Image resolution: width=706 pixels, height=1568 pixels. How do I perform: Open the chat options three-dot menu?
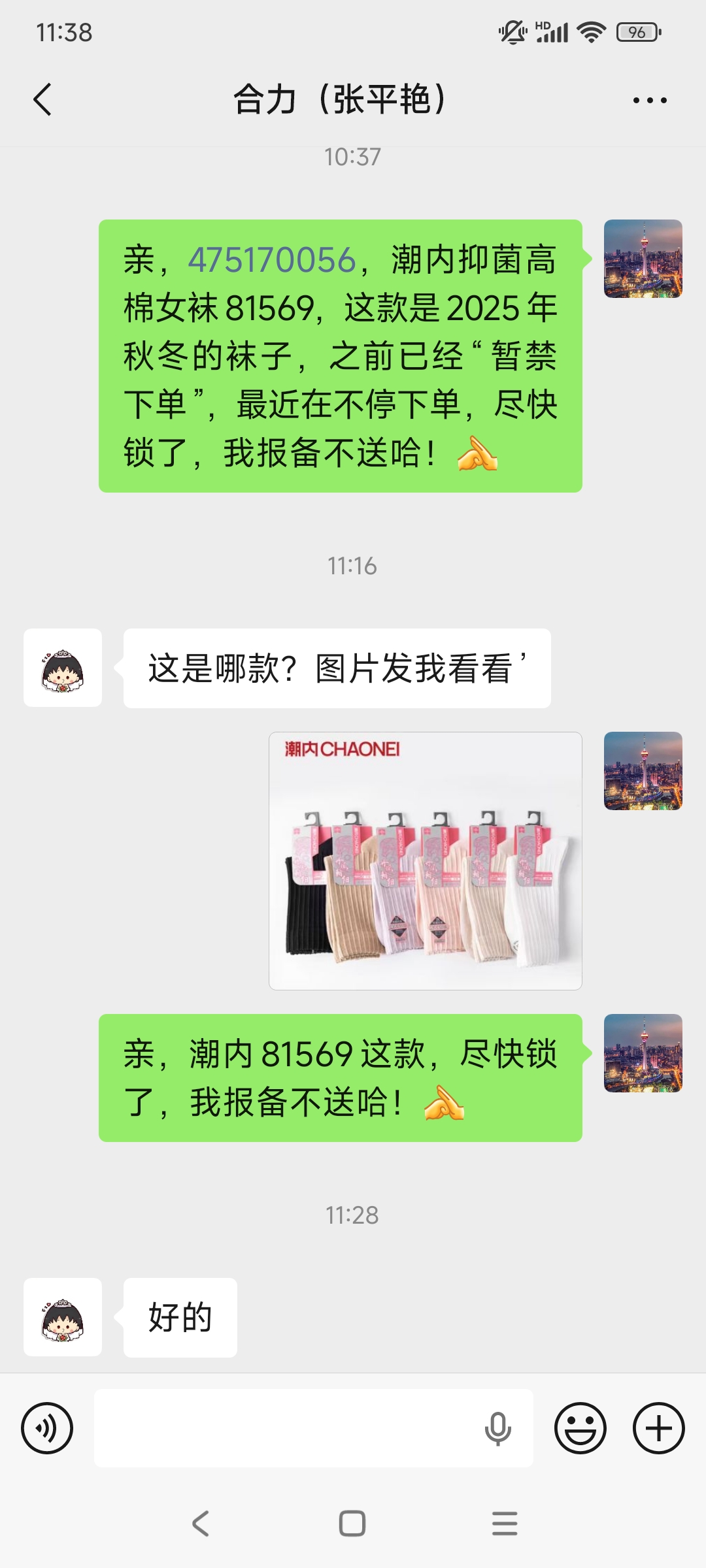pos(650,100)
